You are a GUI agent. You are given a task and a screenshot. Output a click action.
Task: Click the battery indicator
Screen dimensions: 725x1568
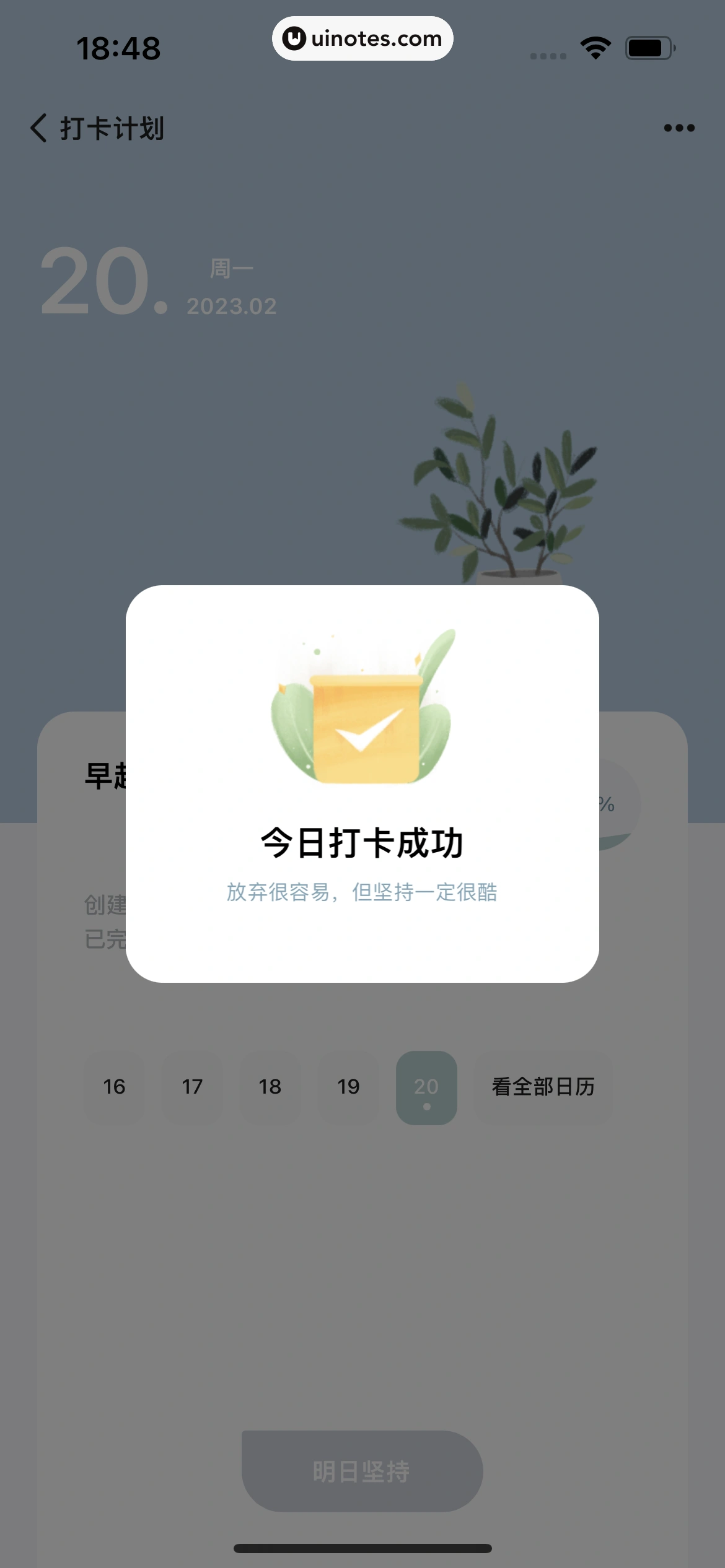coord(647,46)
